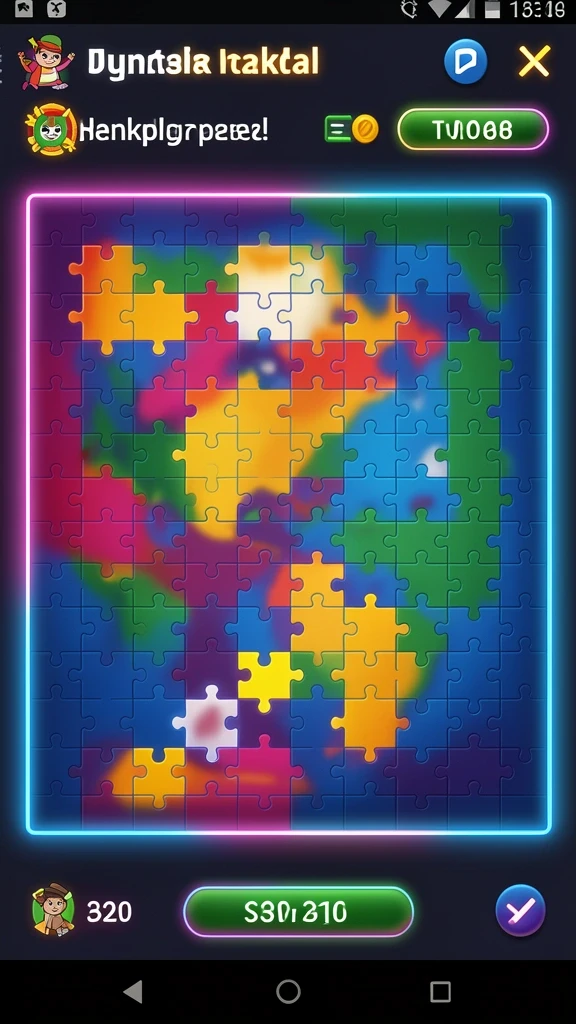Confirm with the purple checkmark button
Screen dimensions: 576x1024
[520, 910]
